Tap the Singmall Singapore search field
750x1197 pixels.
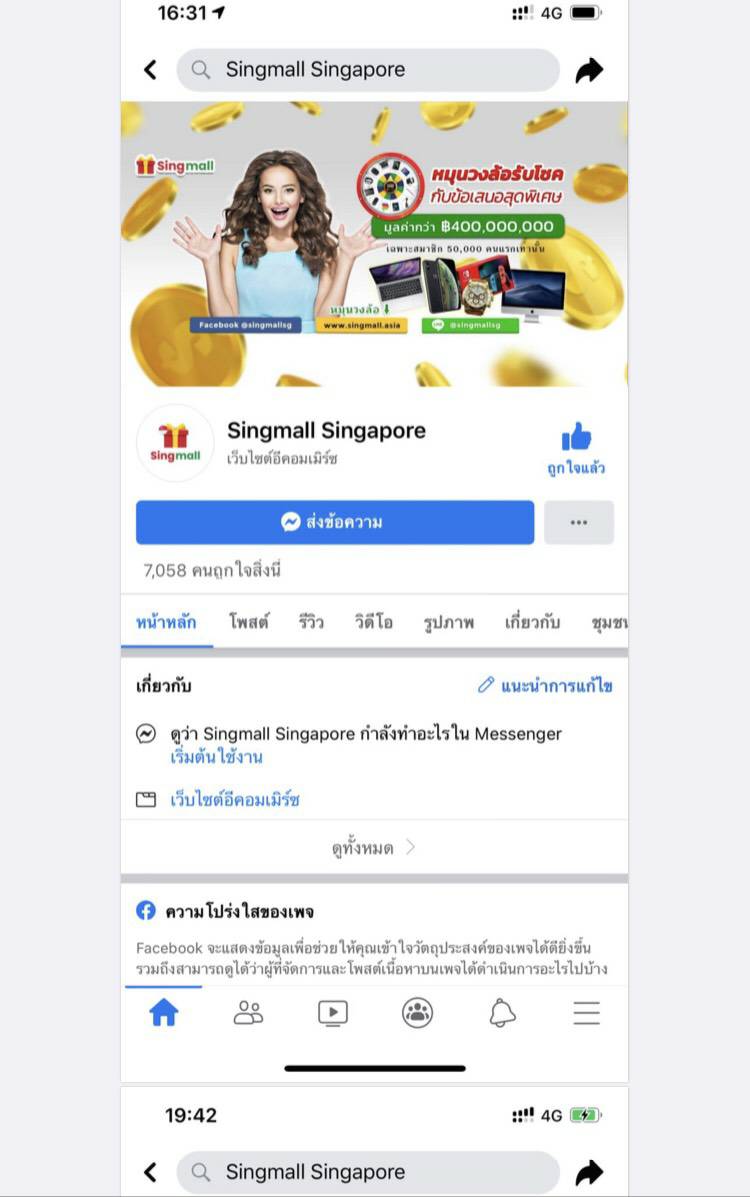click(368, 70)
